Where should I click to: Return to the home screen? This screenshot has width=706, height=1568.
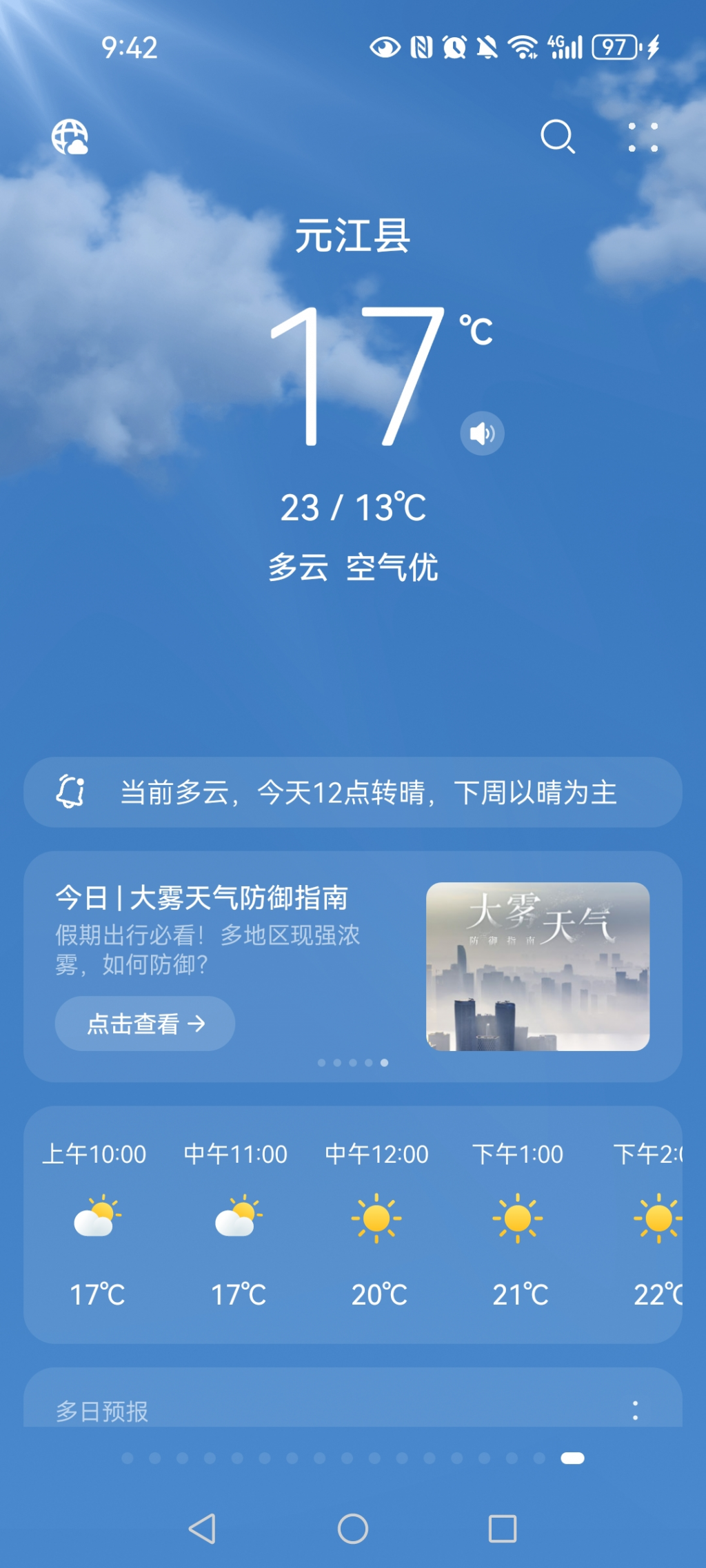(x=353, y=1529)
